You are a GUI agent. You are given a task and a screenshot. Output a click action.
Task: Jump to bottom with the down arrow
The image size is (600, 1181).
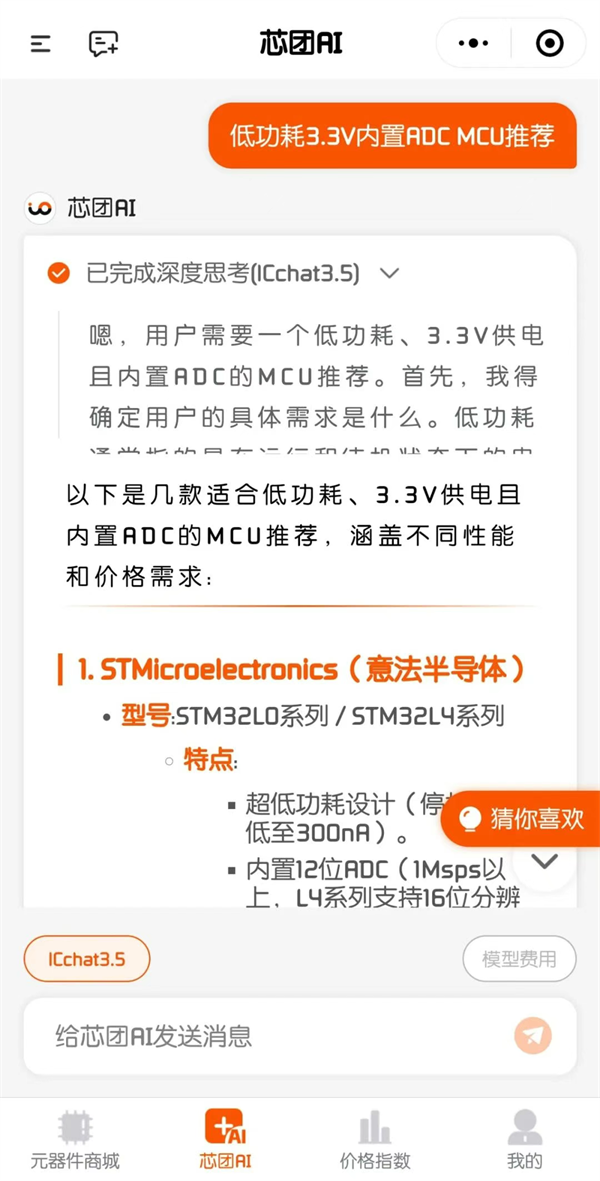pos(544,861)
